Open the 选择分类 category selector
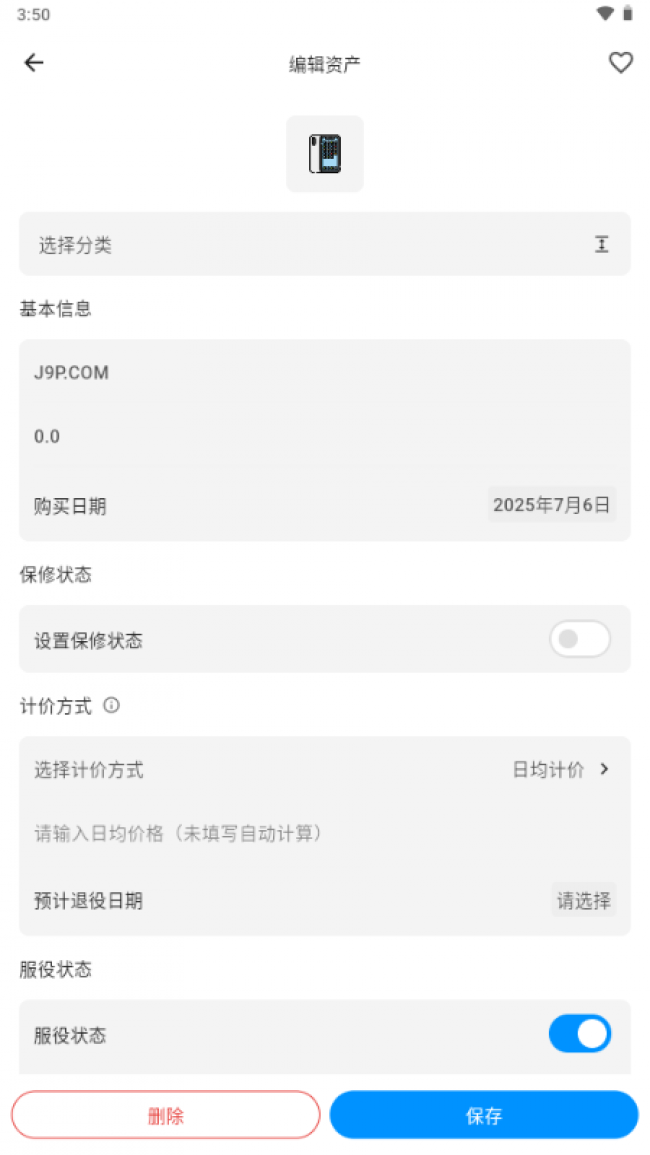The width and height of the screenshot is (650, 1155). pyautogui.click(x=325, y=245)
